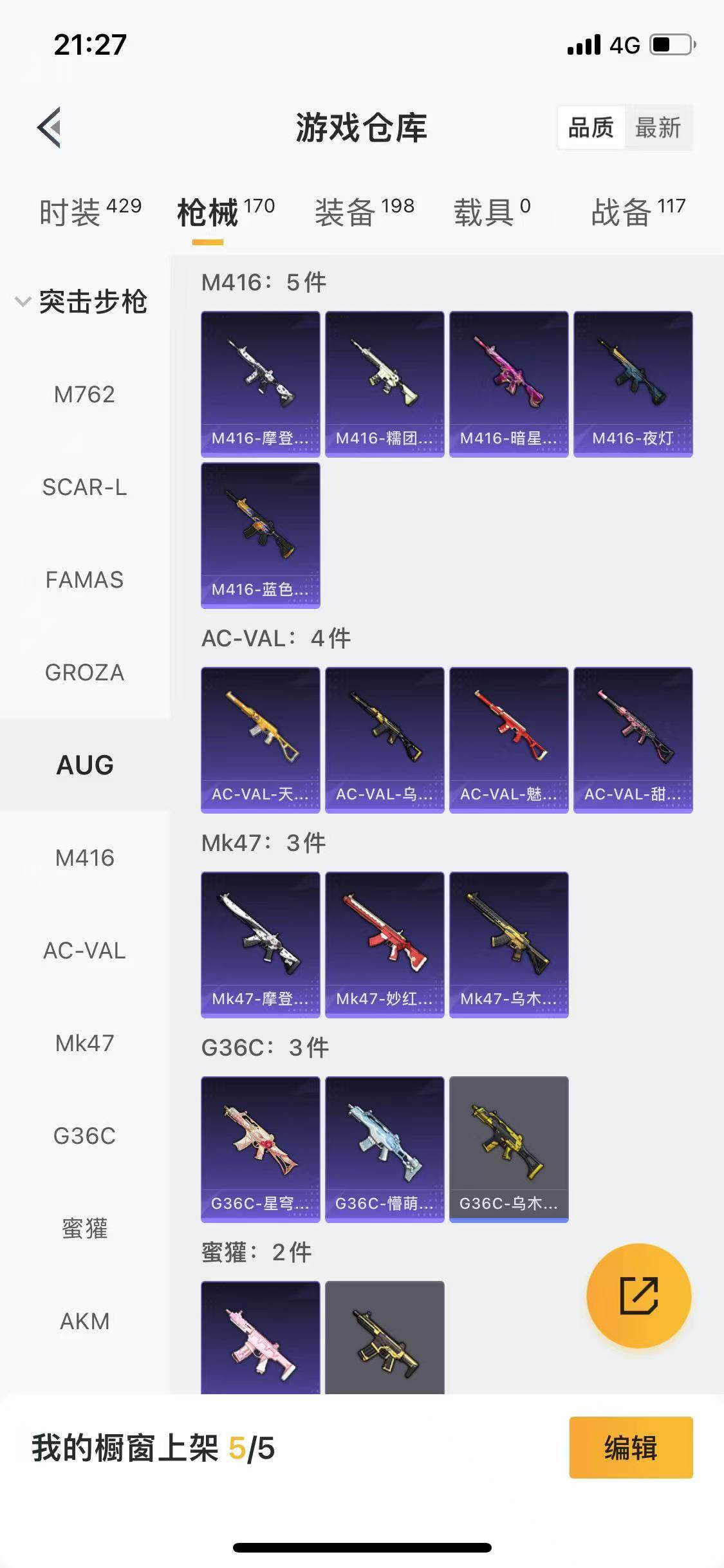
Task: Sort by 品质
Action: (591, 127)
